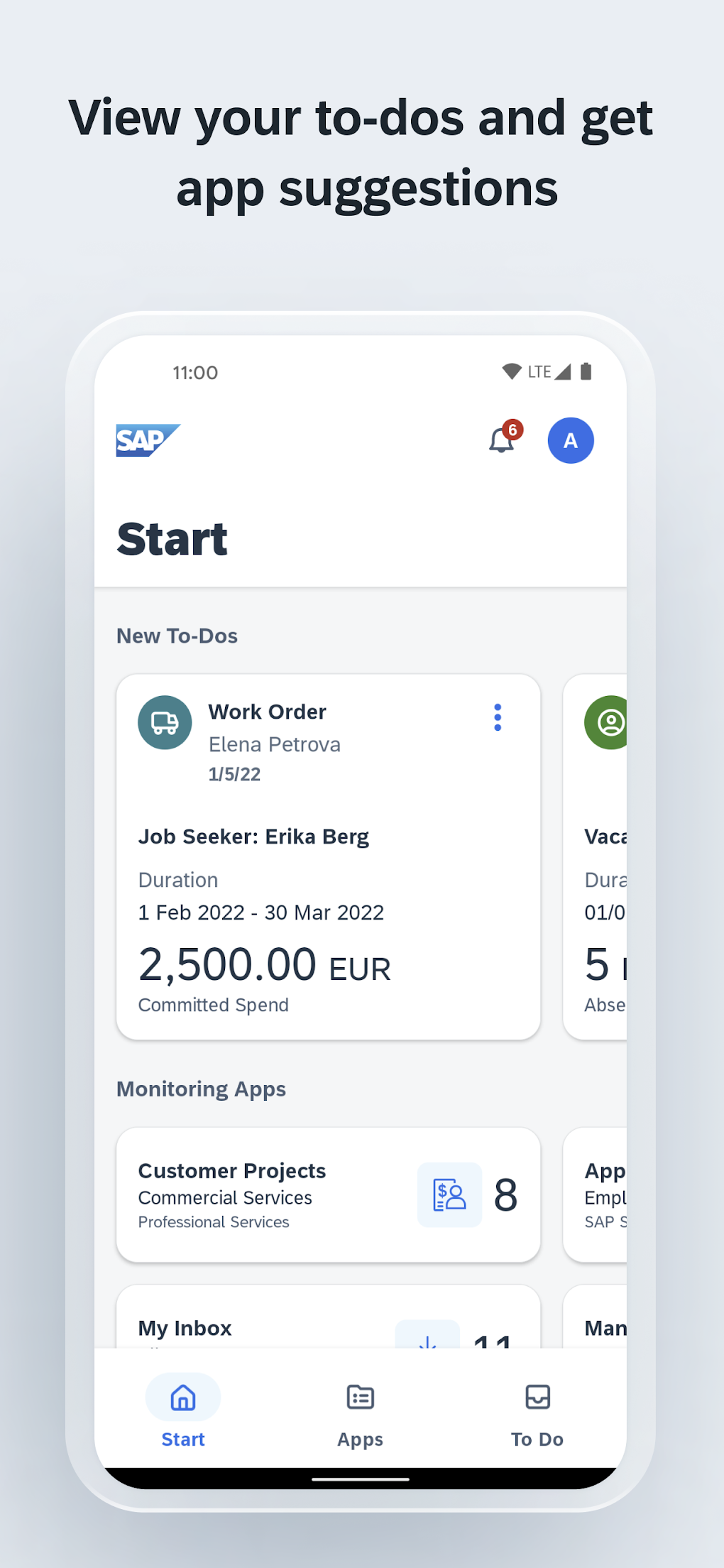Expand the Work Order card options
This screenshot has width=724, height=1568.
click(497, 718)
